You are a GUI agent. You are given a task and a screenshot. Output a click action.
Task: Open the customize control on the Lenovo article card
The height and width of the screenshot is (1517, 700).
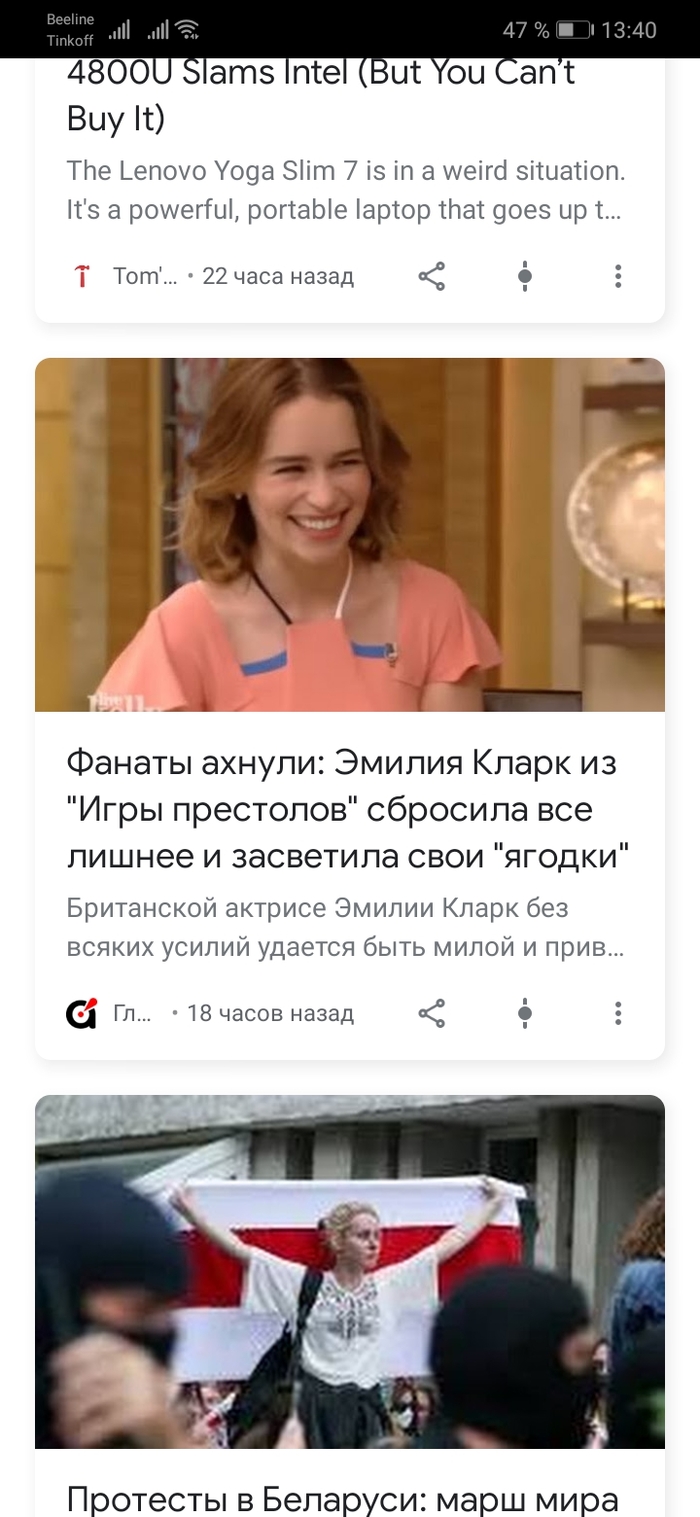[525, 276]
